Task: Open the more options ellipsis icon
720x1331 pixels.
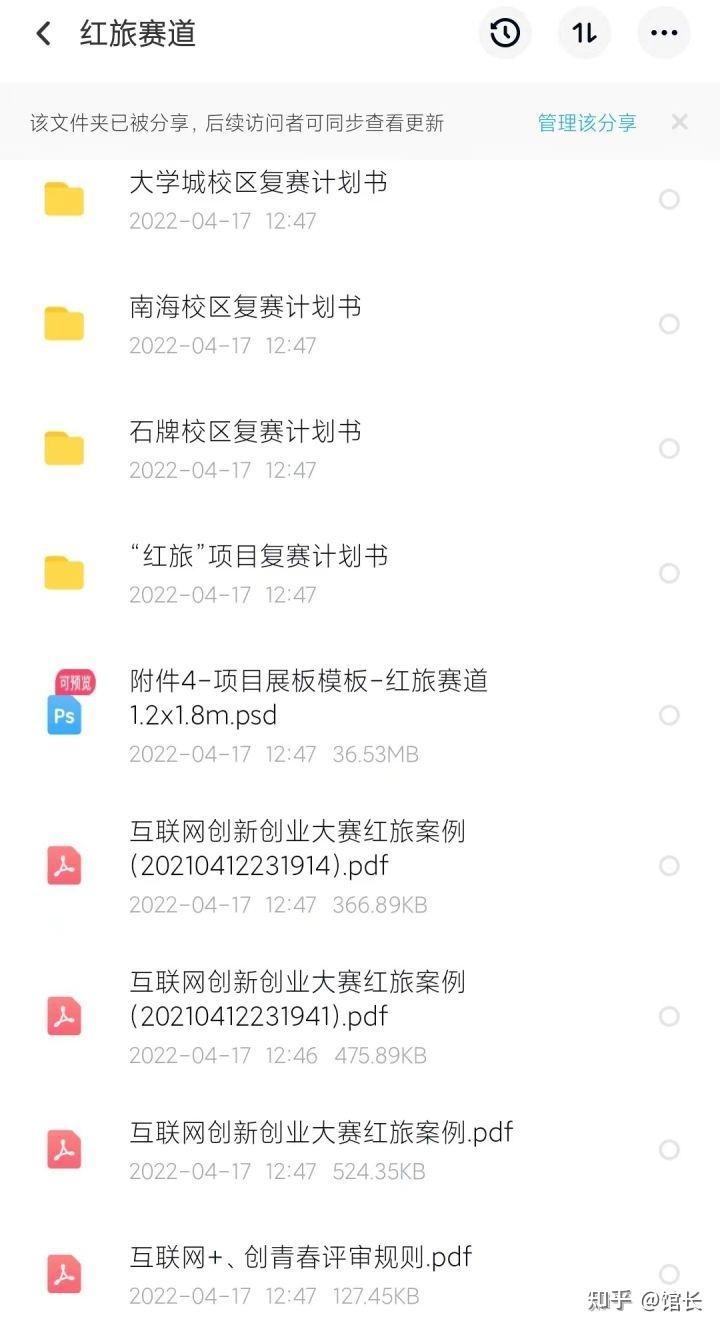Action: click(x=663, y=33)
